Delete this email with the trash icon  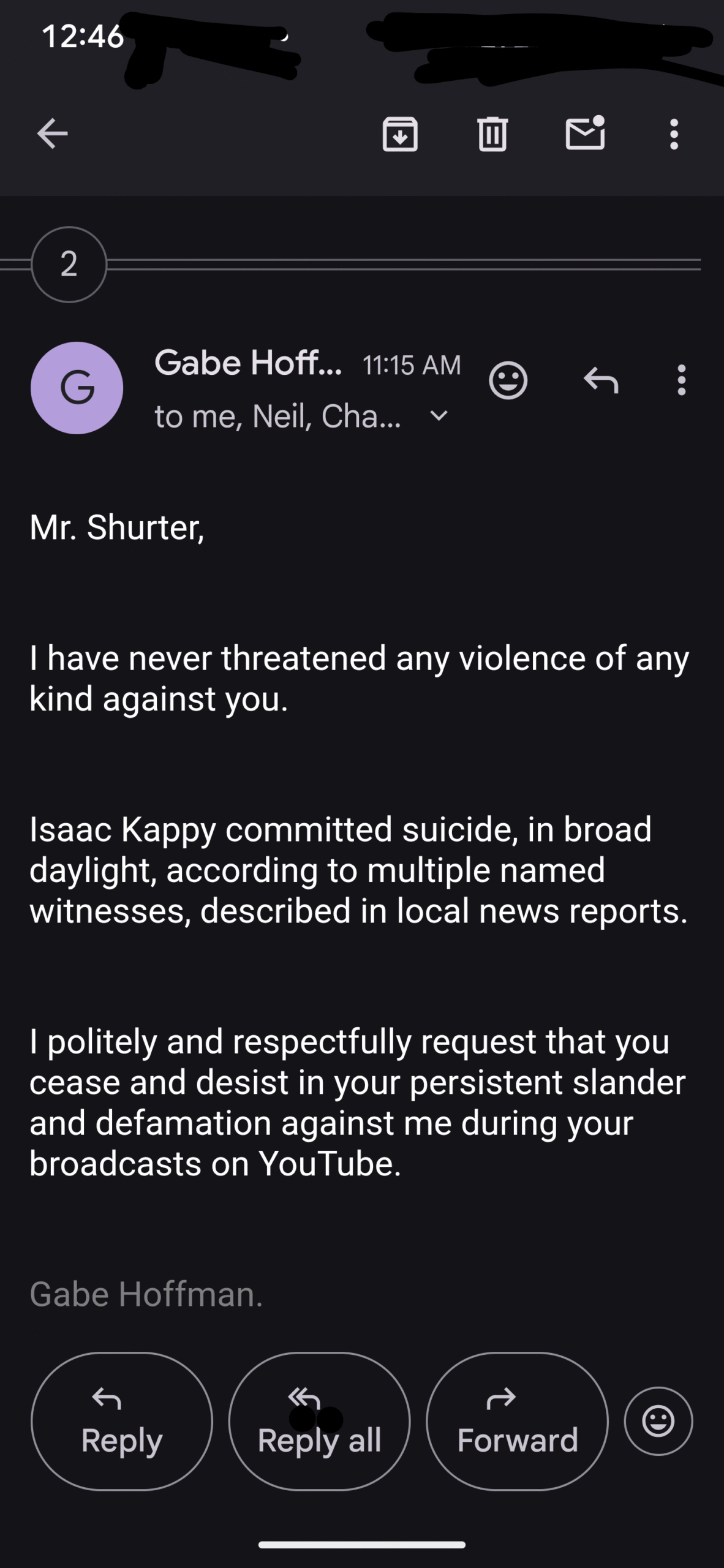(492, 134)
